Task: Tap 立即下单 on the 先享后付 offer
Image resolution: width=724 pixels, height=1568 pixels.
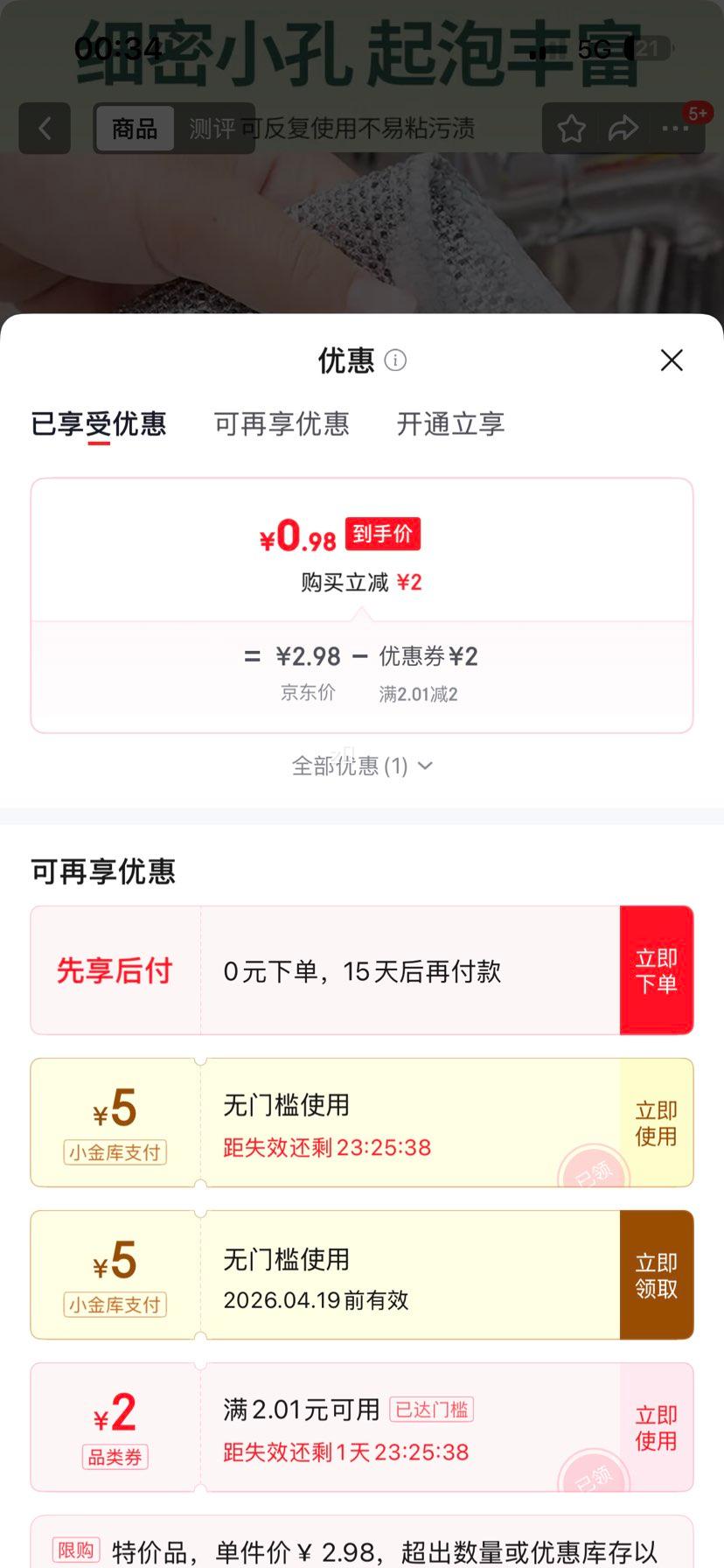Action: click(x=657, y=970)
